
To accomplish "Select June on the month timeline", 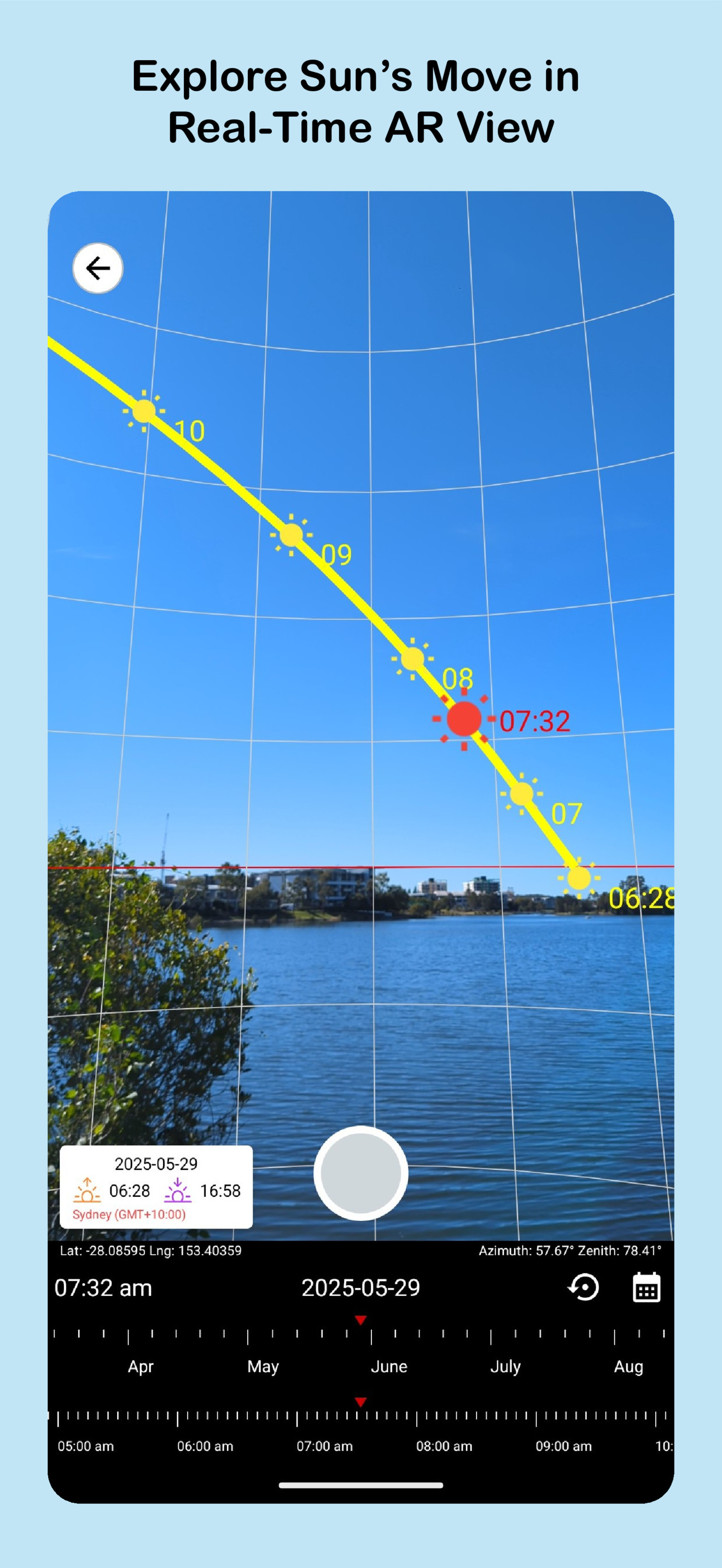I will click(x=389, y=1366).
